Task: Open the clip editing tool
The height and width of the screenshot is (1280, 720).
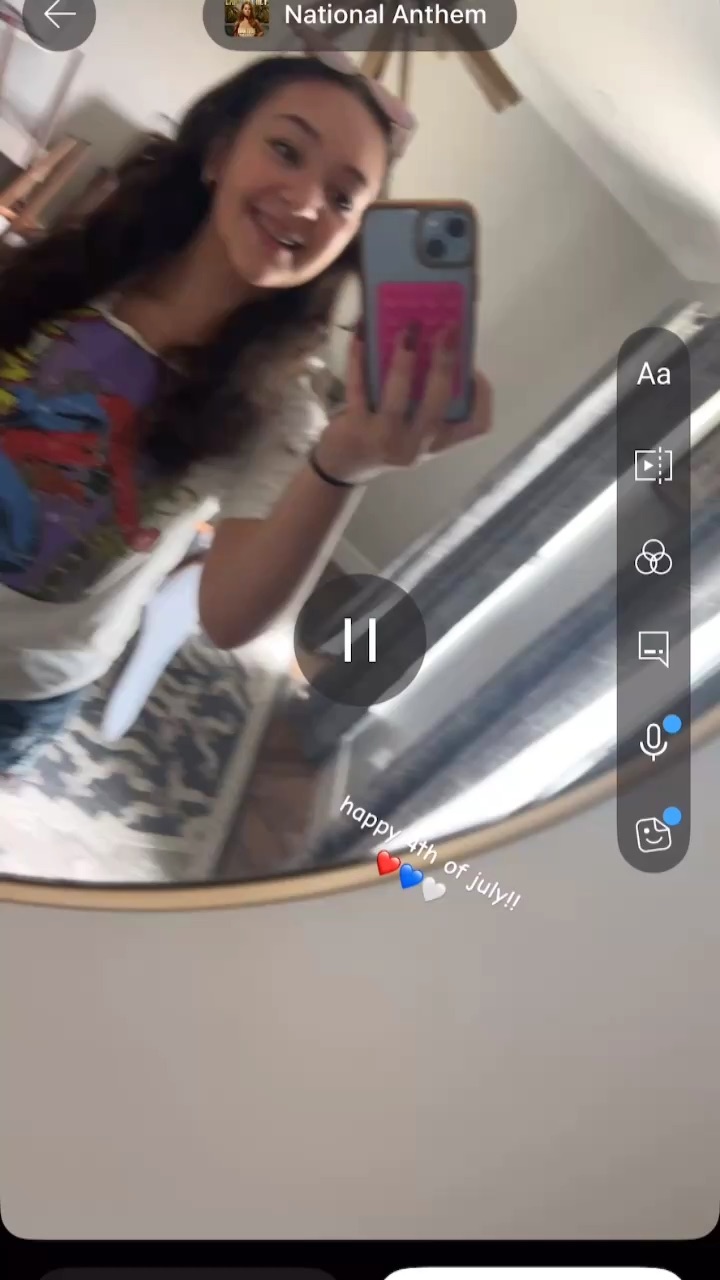Action: 653,466
